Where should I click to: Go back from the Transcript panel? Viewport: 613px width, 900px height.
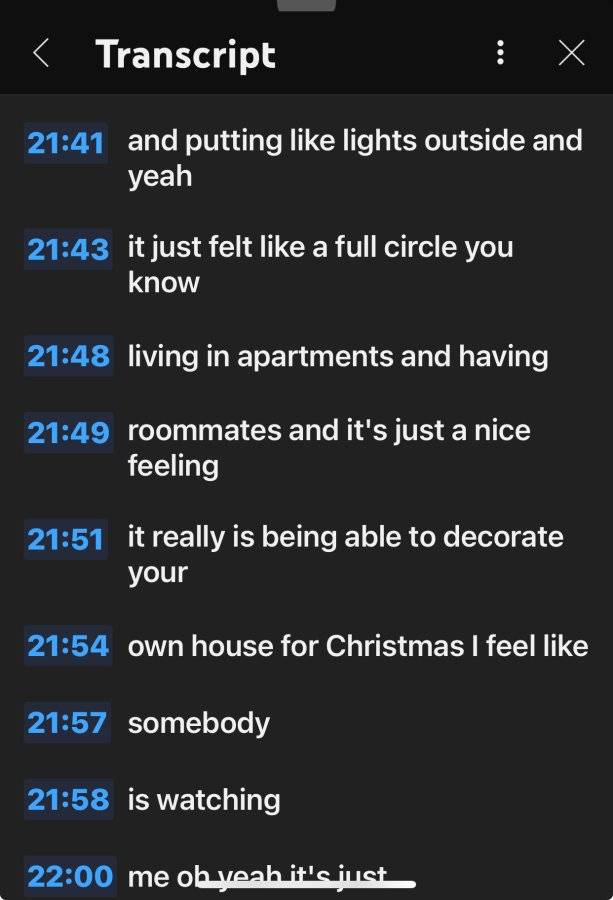[41, 53]
